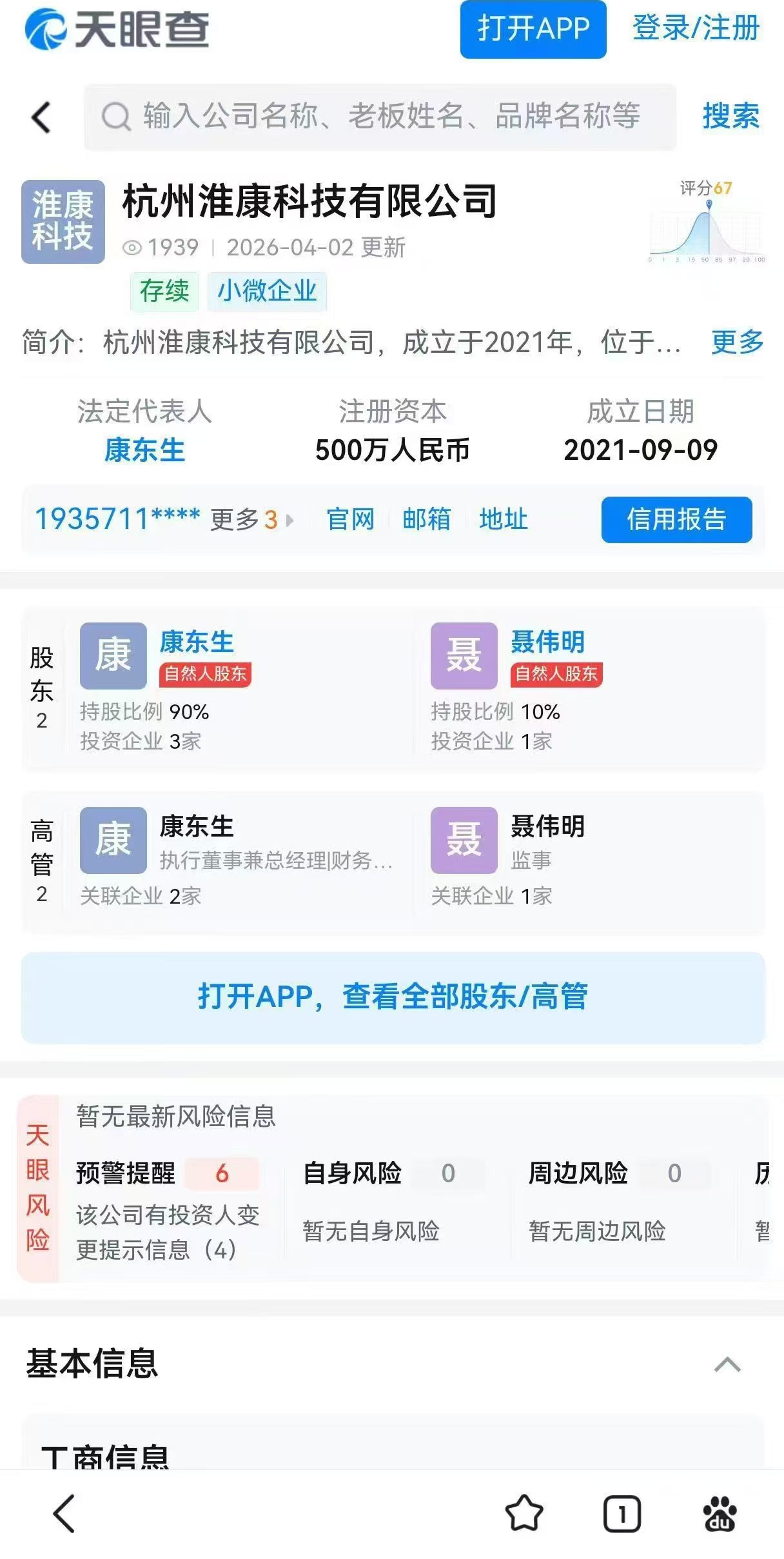This screenshot has width=784, height=1559.
Task: Go back using the arrow beside search box
Action: point(41,117)
